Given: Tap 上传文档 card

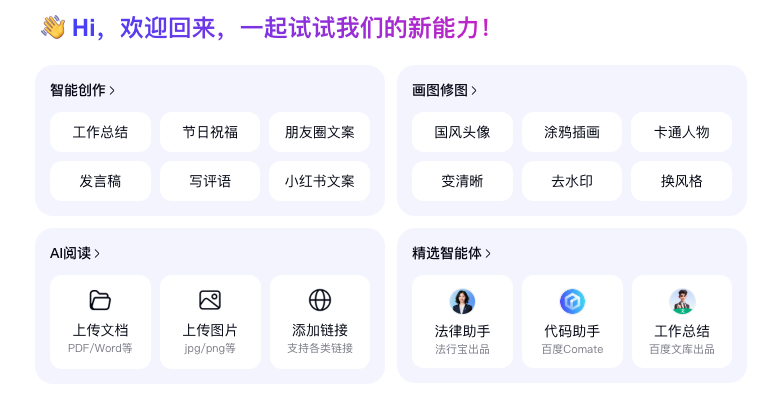Looking at the screenshot, I should point(100,322).
